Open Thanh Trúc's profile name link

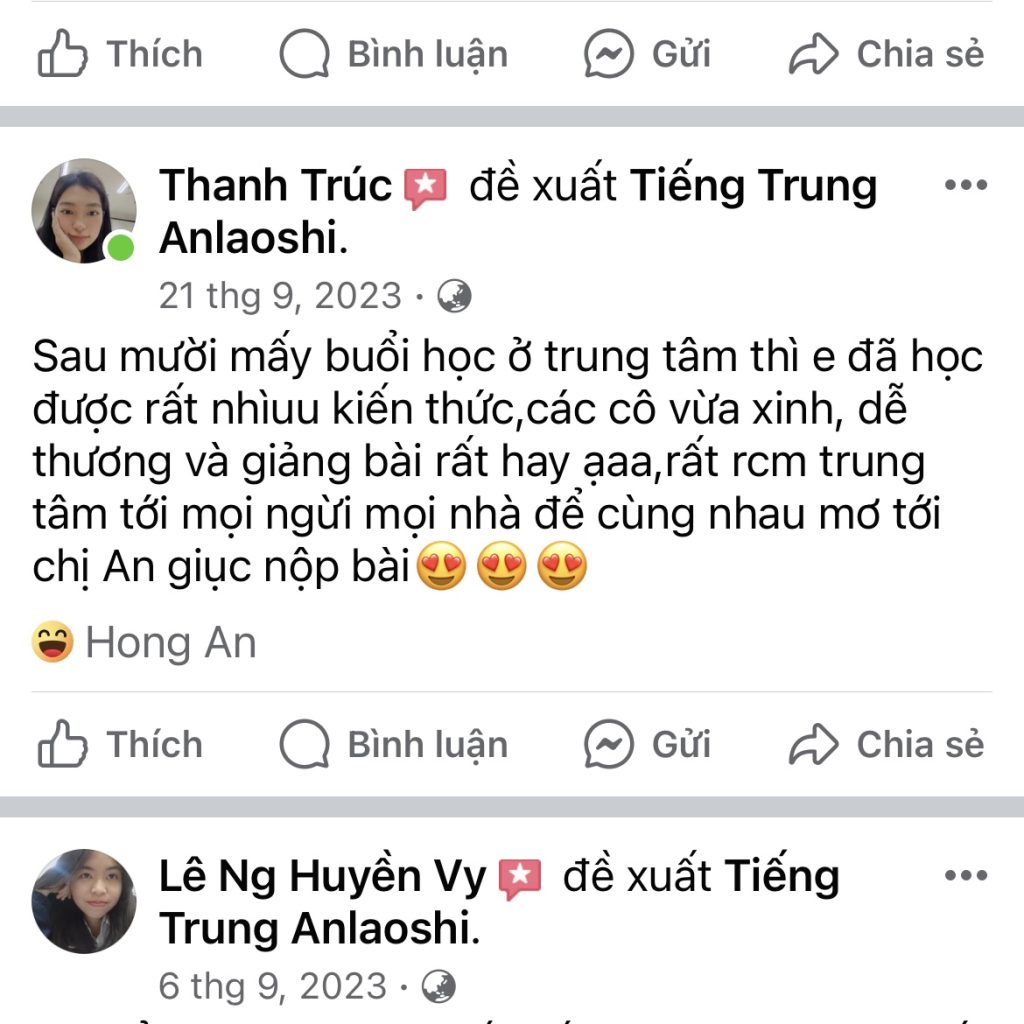tap(275, 186)
